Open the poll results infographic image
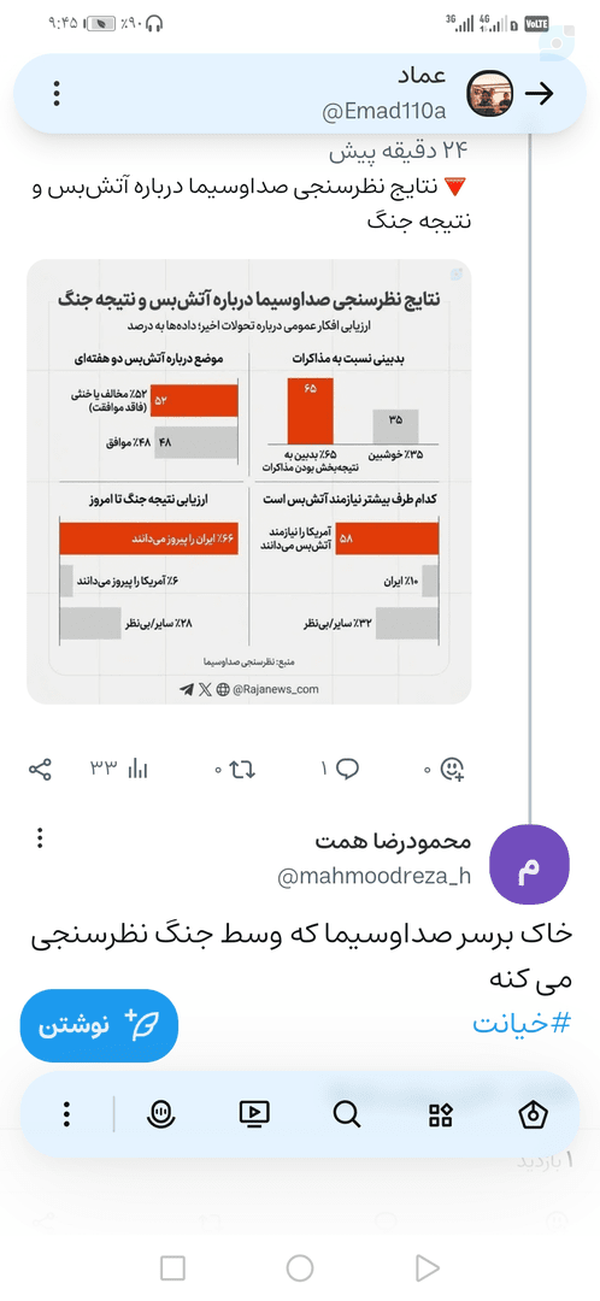 pos(249,481)
